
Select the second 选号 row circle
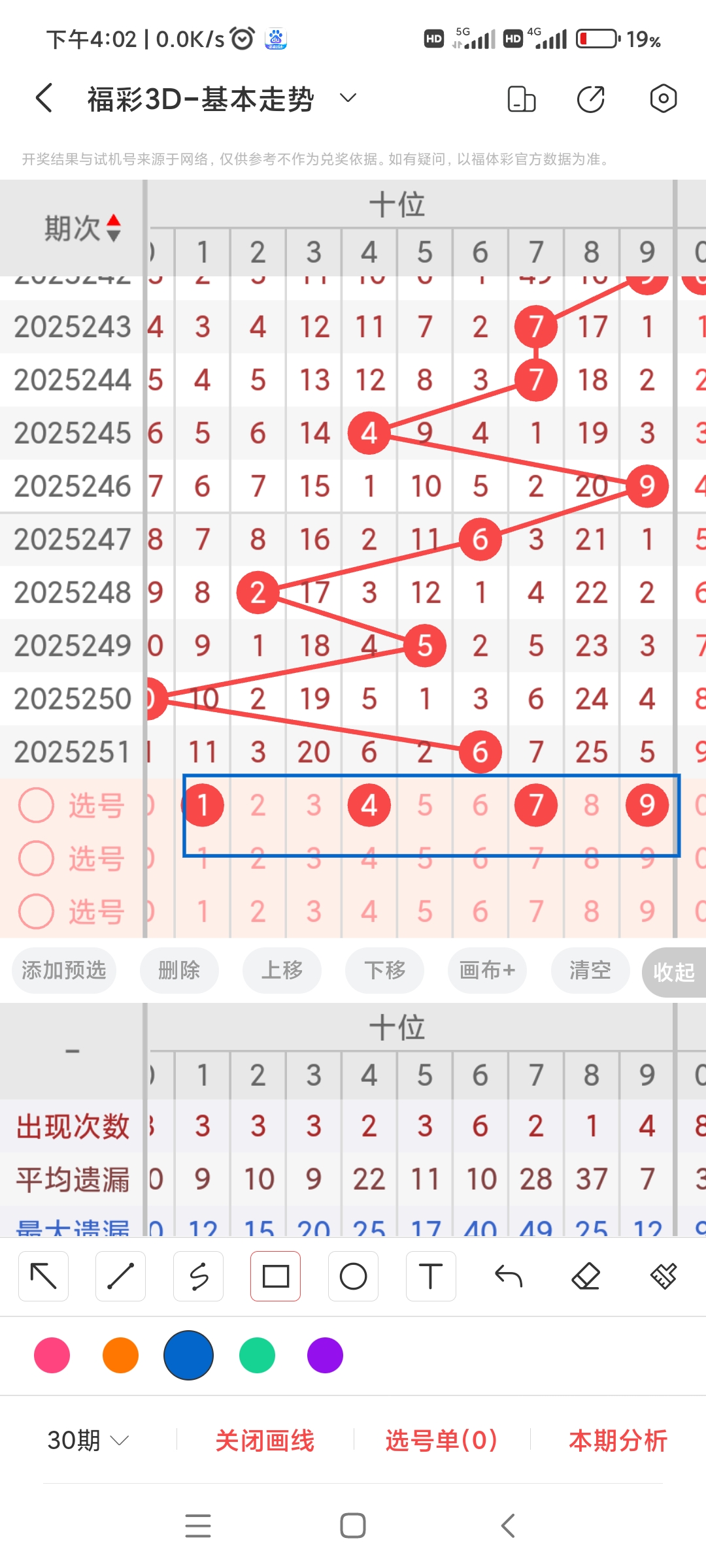pyautogui.click(x=36, y=858)
